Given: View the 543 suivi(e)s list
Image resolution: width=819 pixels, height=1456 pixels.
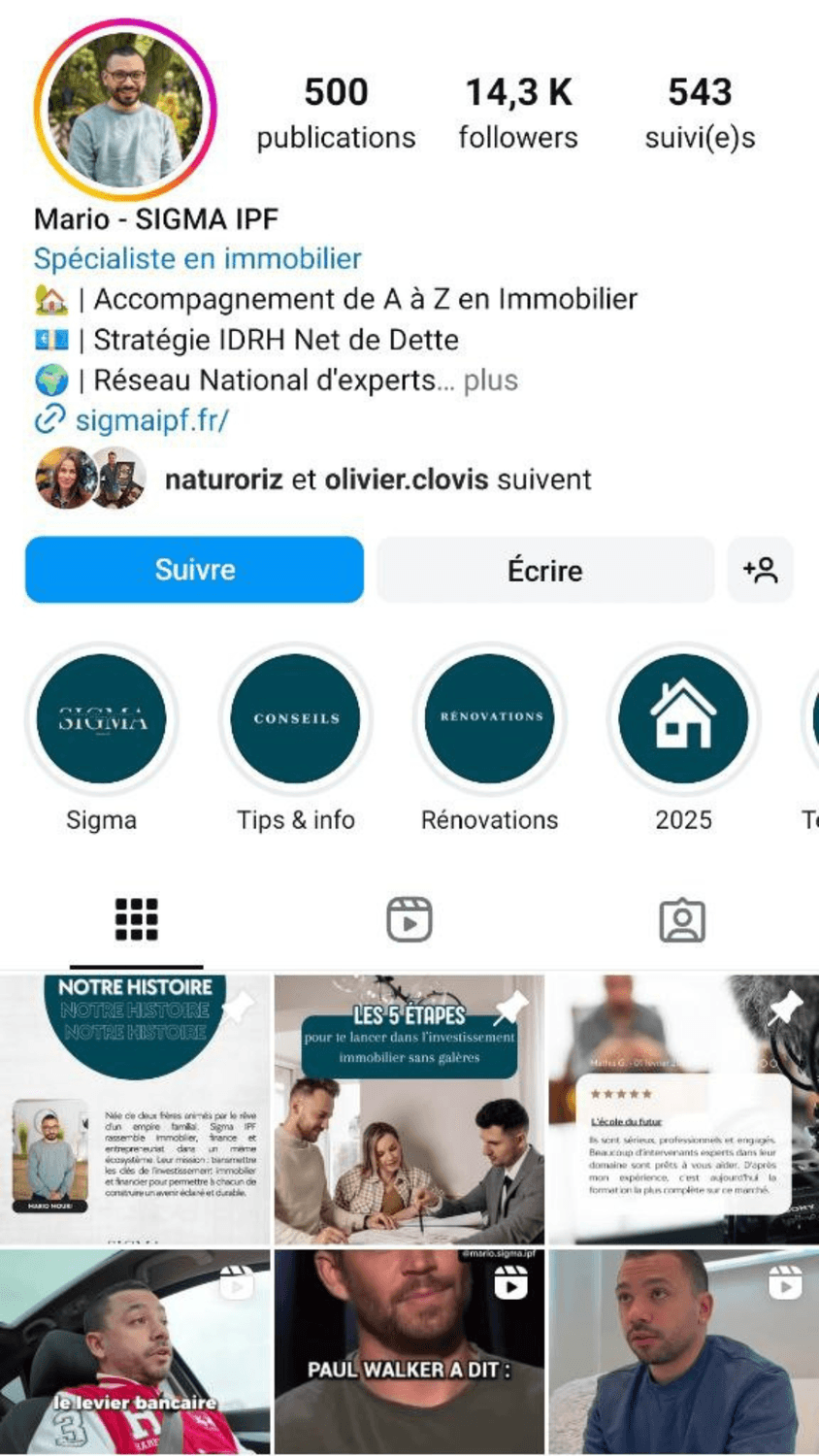Looking at the screenshot, I should point(700,114).
